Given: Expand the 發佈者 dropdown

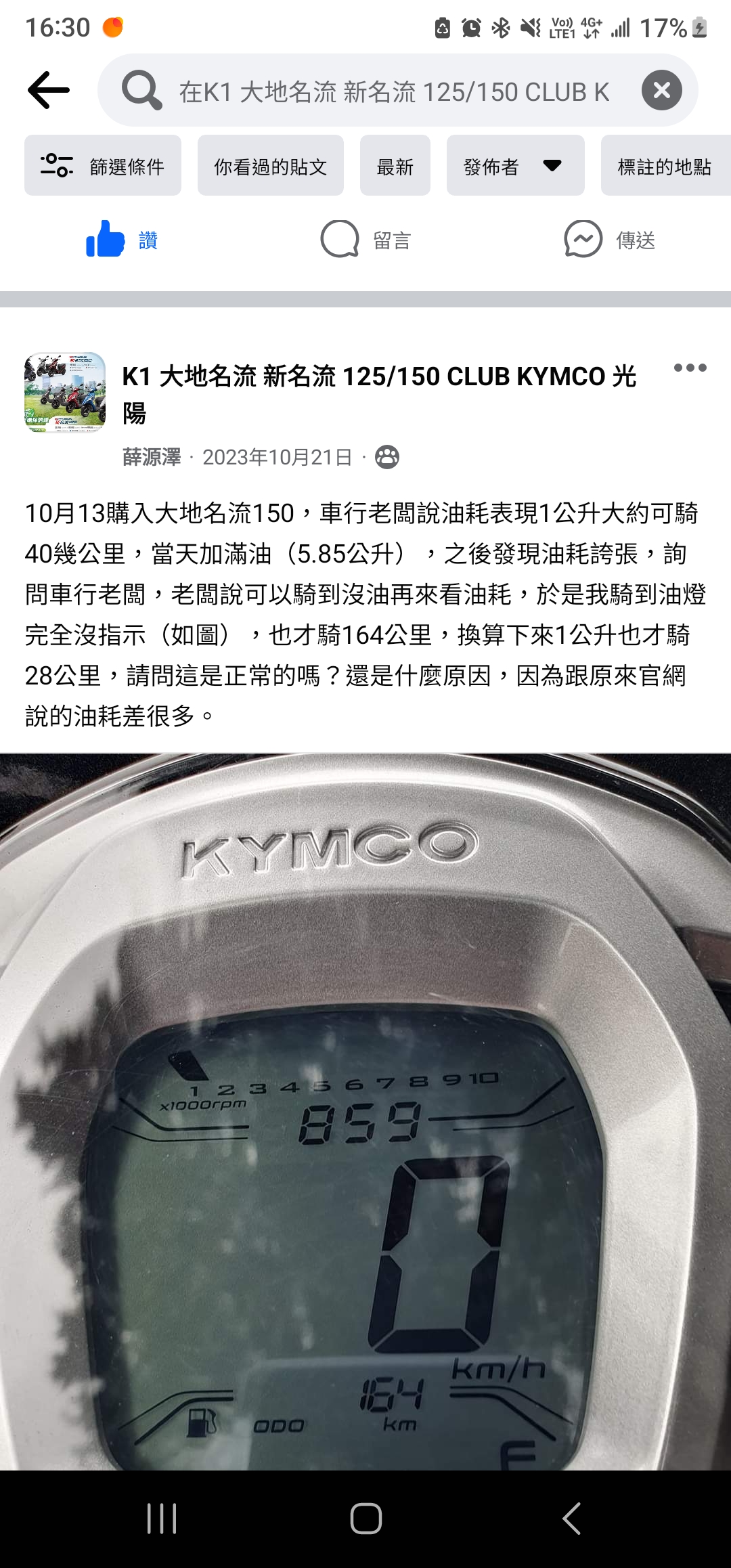Looking at the screenshot, I should pyautogui.click(x=514, y=166).
